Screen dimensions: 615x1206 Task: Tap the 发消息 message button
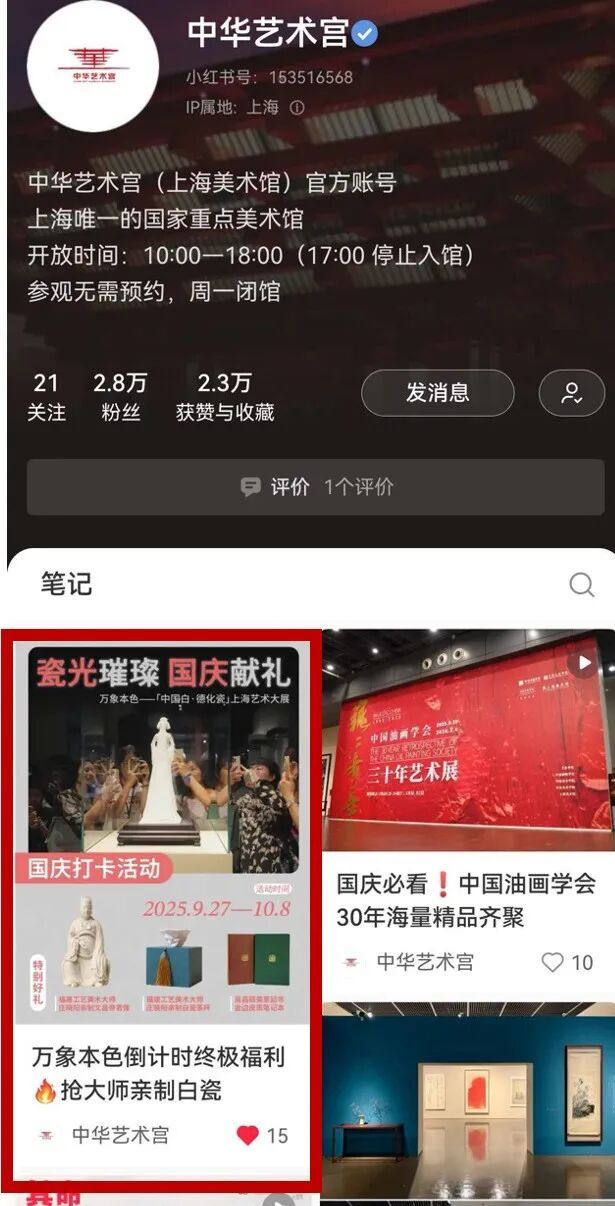click(437, 393)
